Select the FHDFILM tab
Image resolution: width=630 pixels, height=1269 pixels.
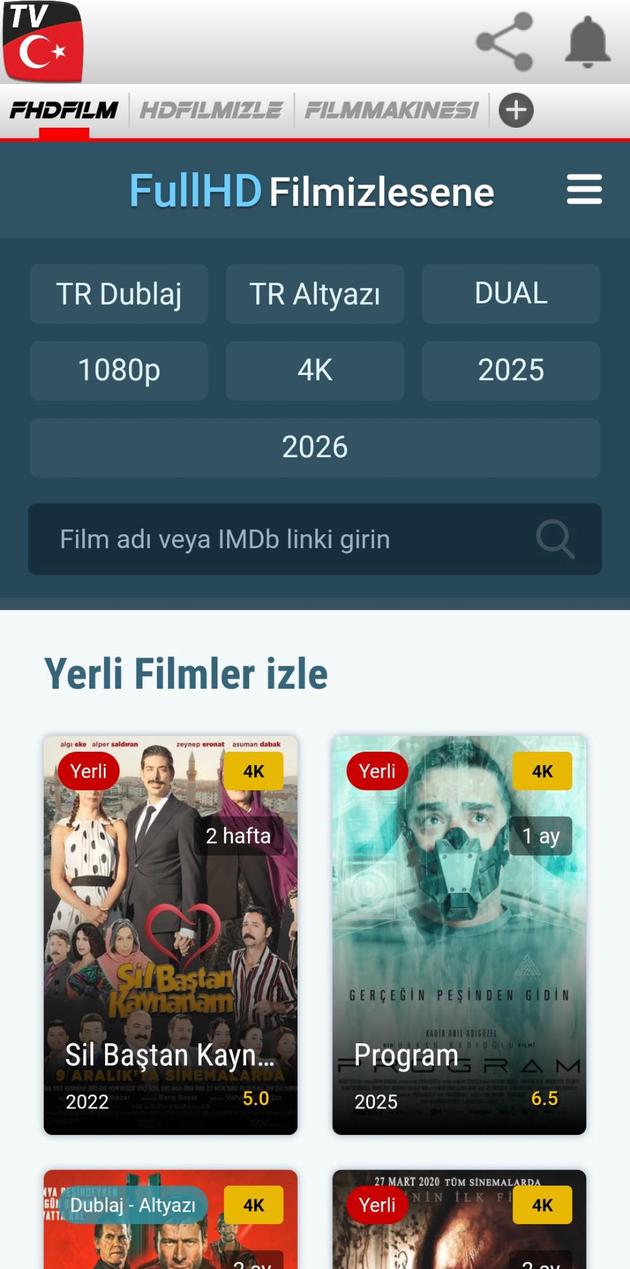pos(64,110)
